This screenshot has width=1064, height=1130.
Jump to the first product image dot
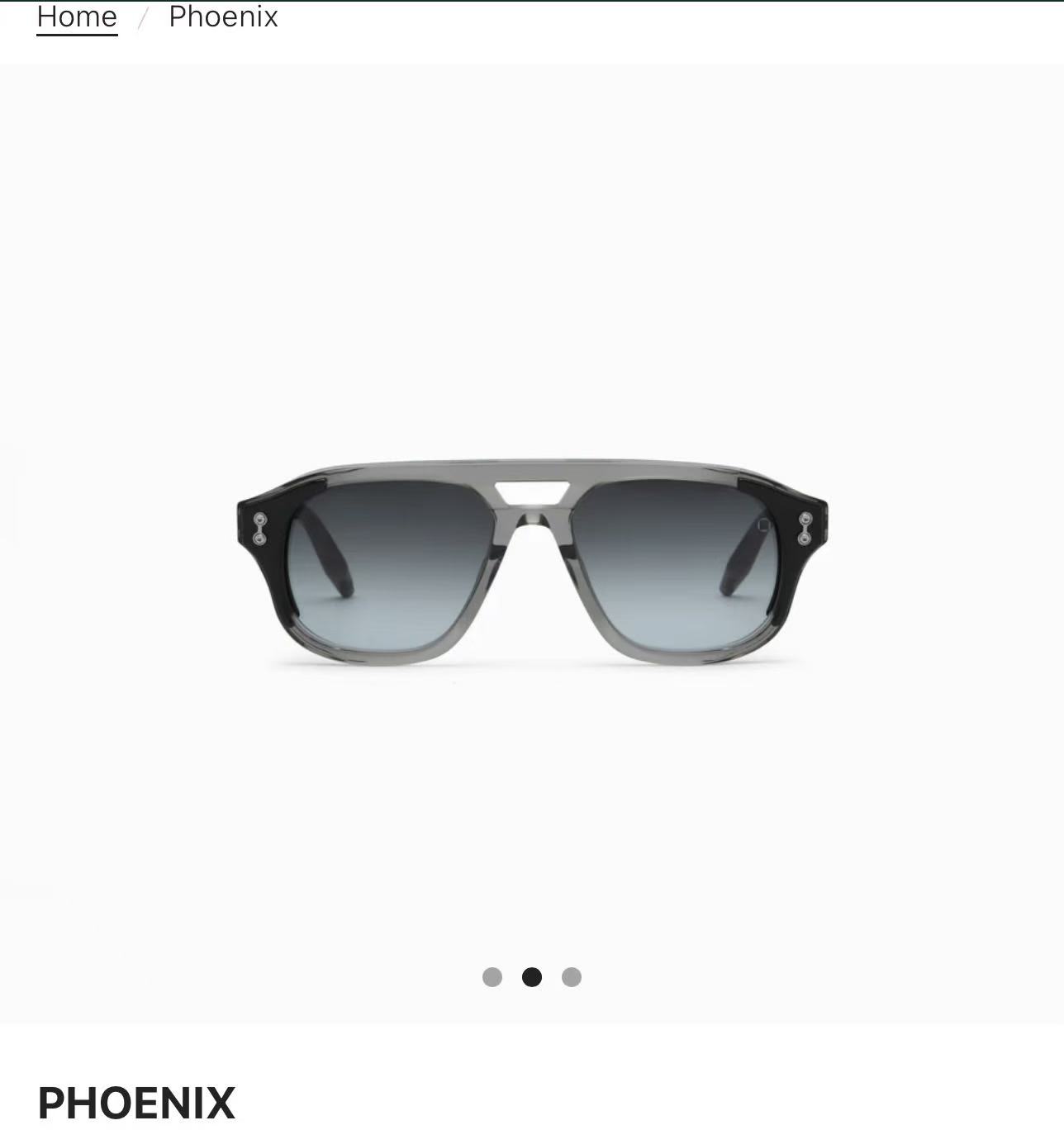click(492, 977)
